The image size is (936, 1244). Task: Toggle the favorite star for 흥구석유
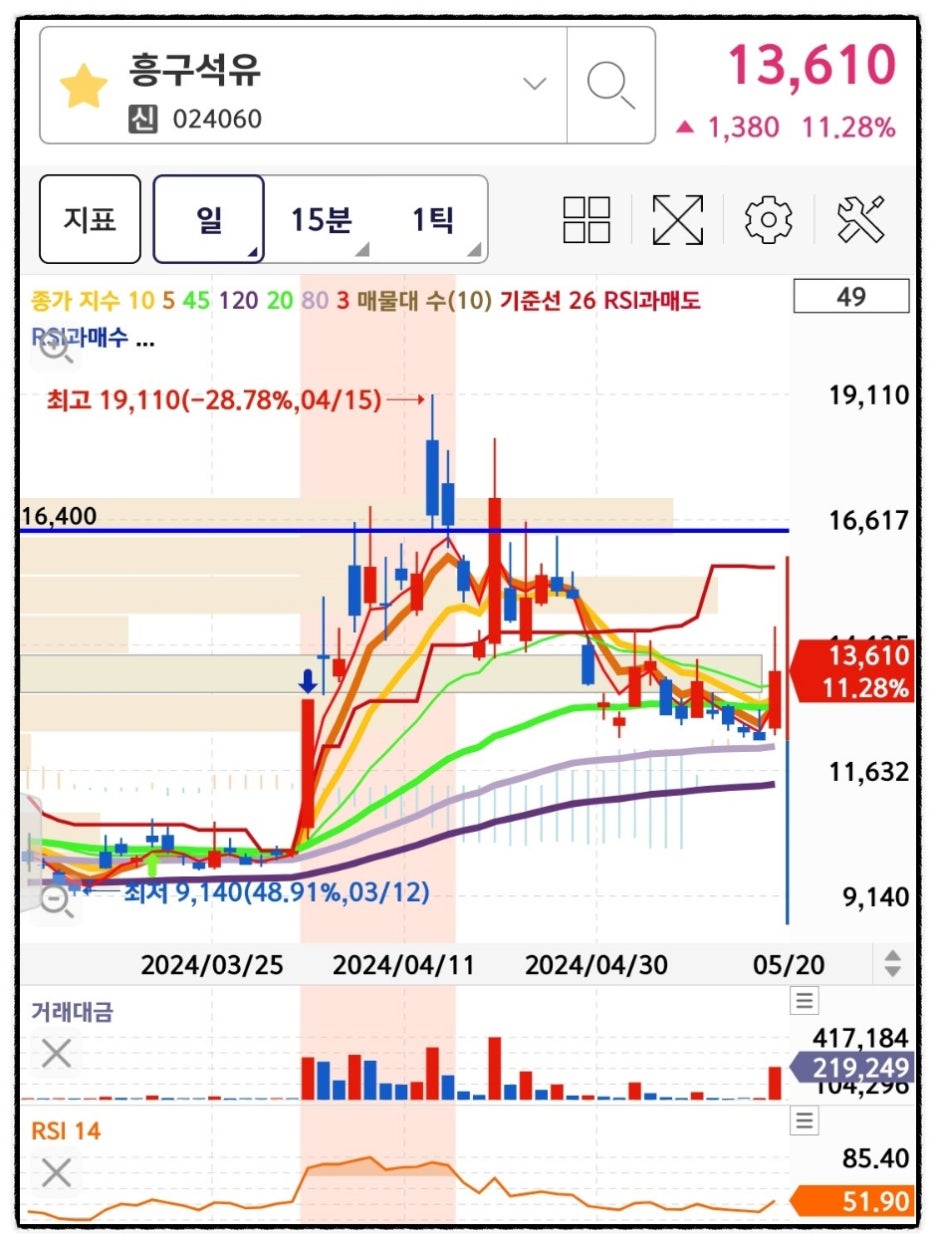tap(83, 88)
